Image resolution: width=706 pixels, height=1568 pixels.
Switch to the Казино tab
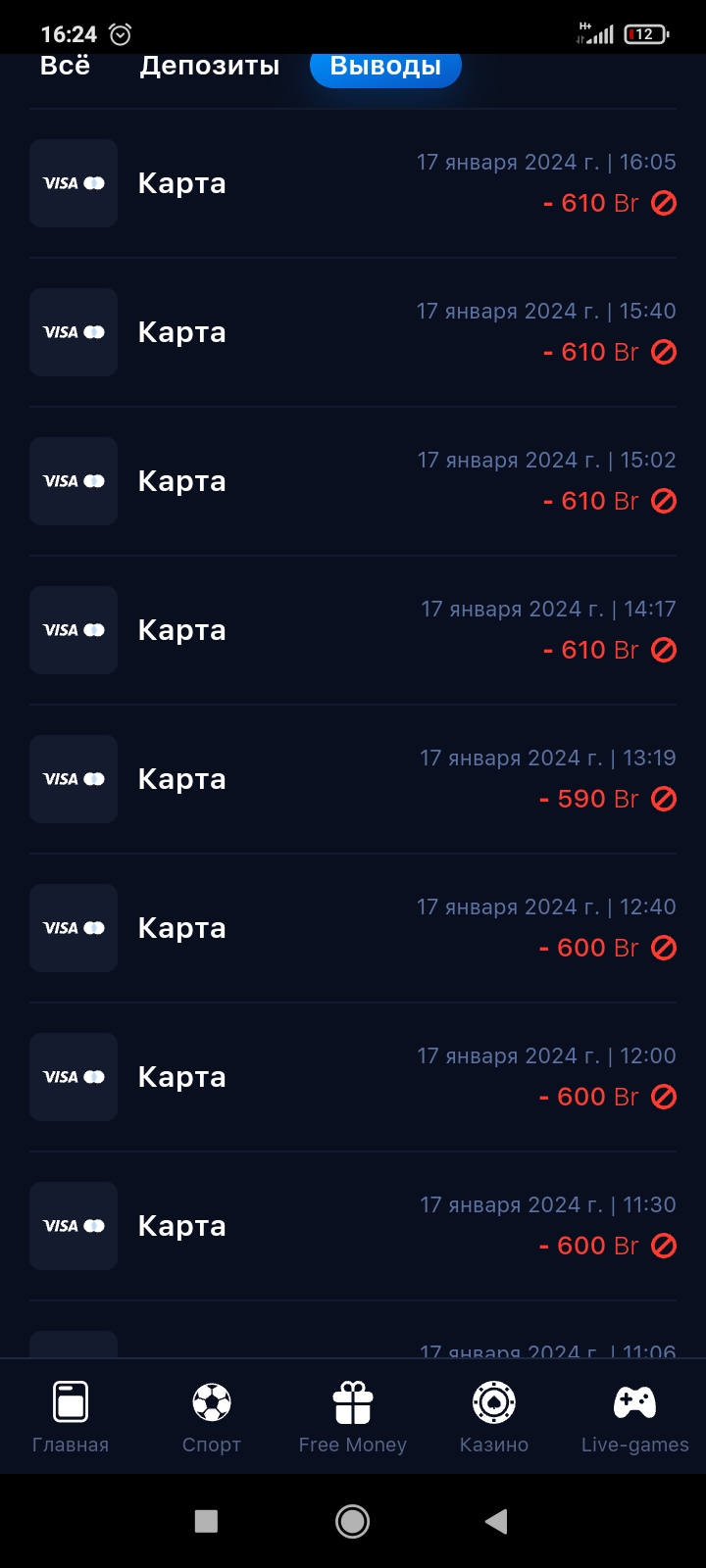[x=494, y=1416]
